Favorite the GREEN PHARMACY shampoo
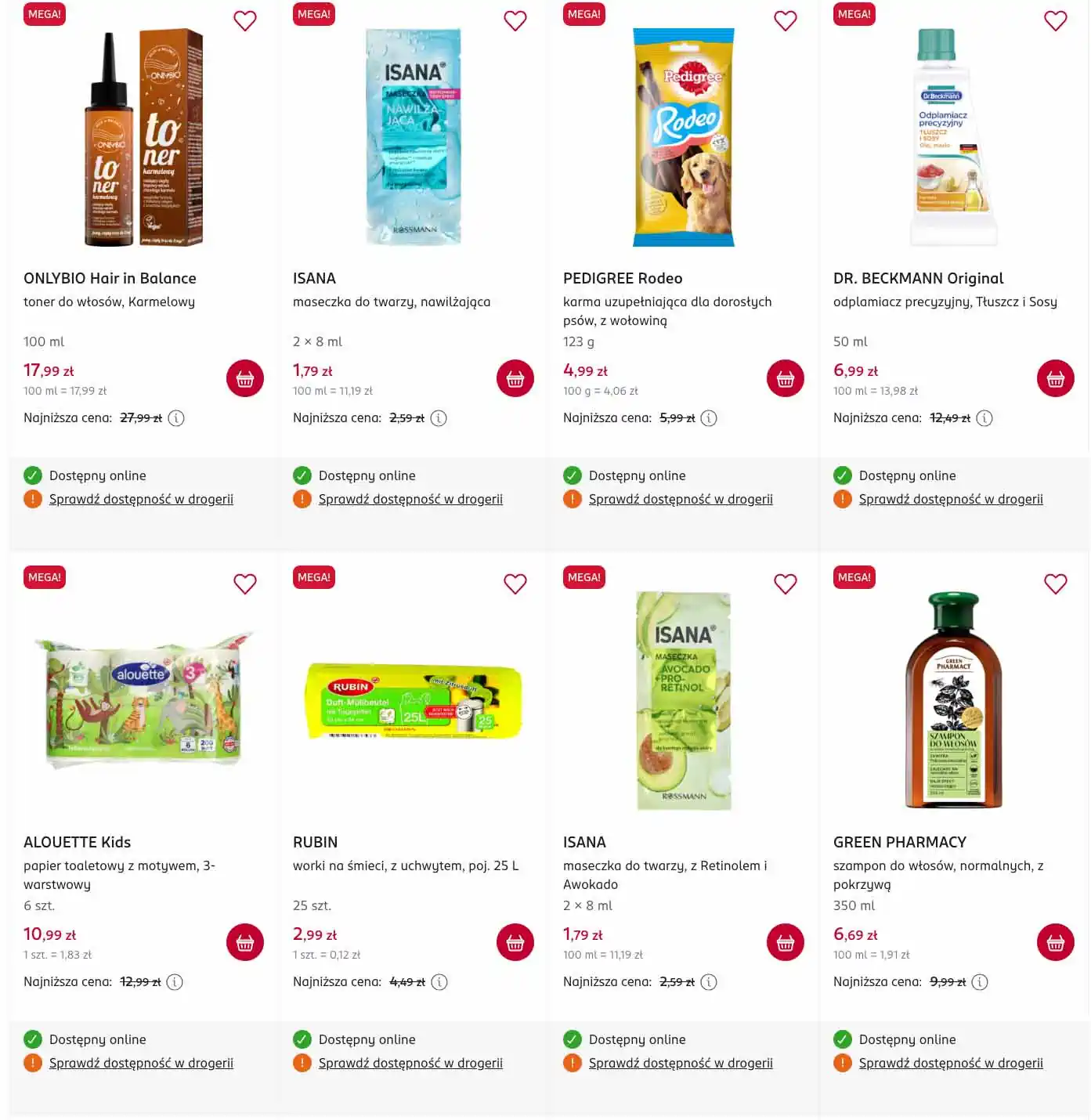Image resolution: width=1091 pixels, height=1120 pixels. pos(1055,584)
